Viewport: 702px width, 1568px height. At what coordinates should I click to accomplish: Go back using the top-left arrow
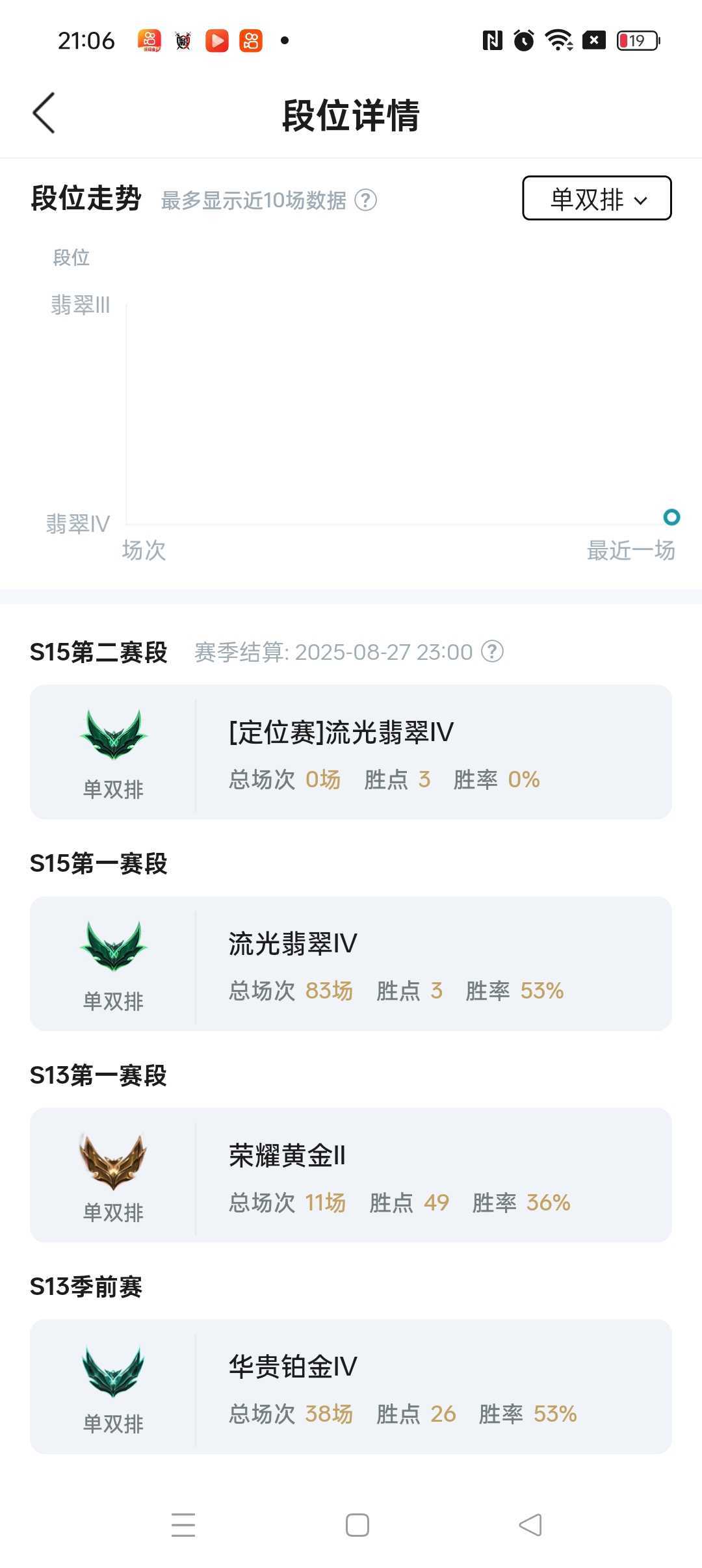[44, 113]
